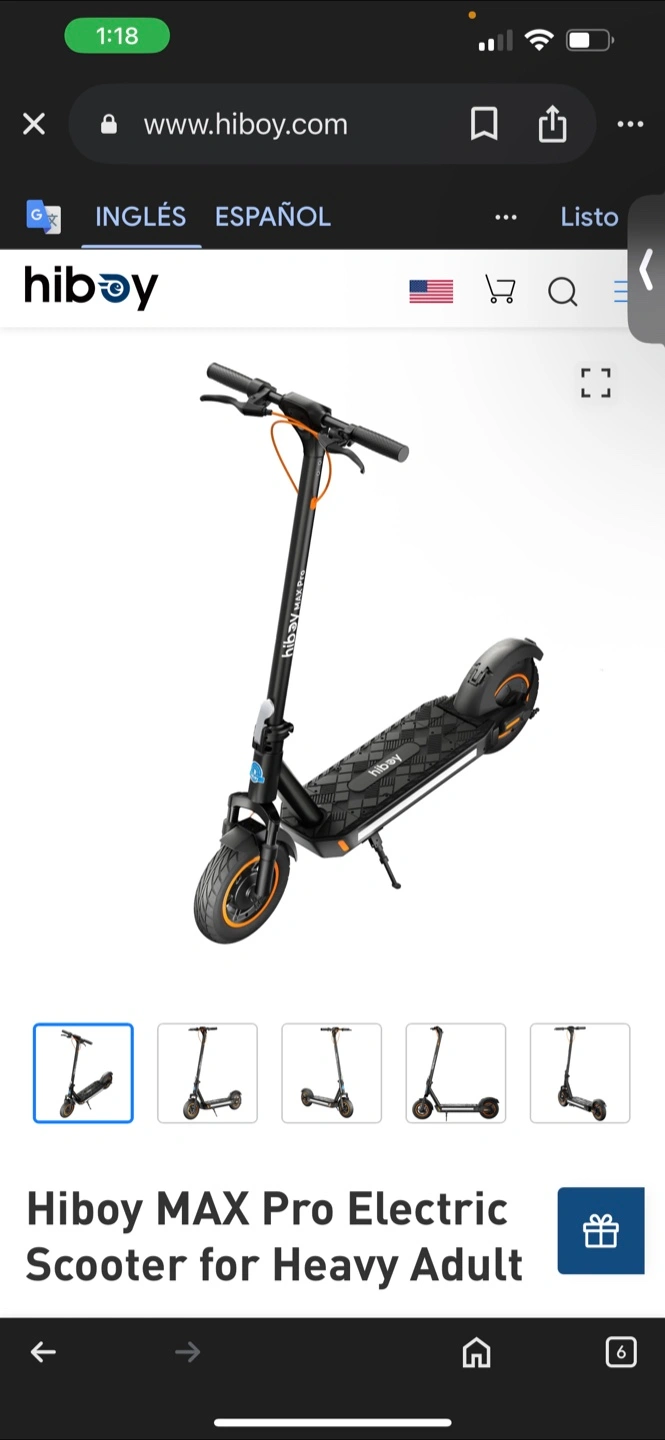The image size is (665, 1440).
Task: Select the fourth scooter thumbnail
Action: 455,1073
